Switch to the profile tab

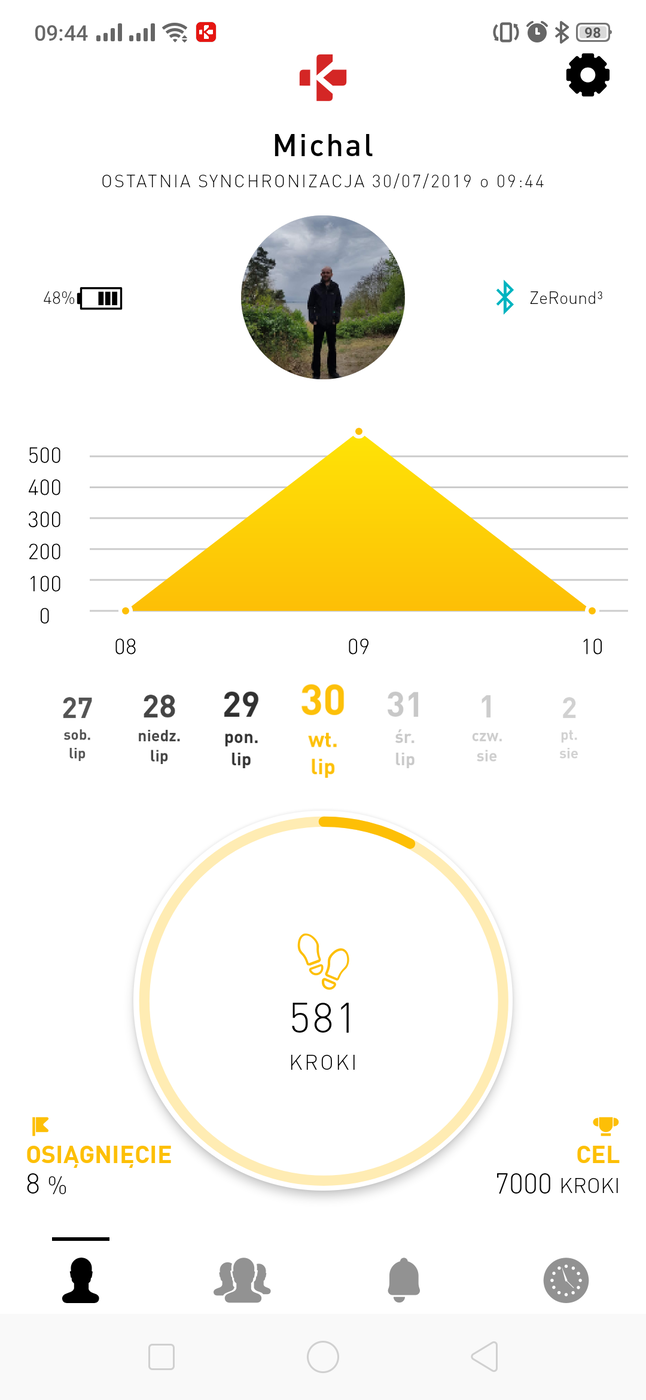click(x=81, y=1279)
